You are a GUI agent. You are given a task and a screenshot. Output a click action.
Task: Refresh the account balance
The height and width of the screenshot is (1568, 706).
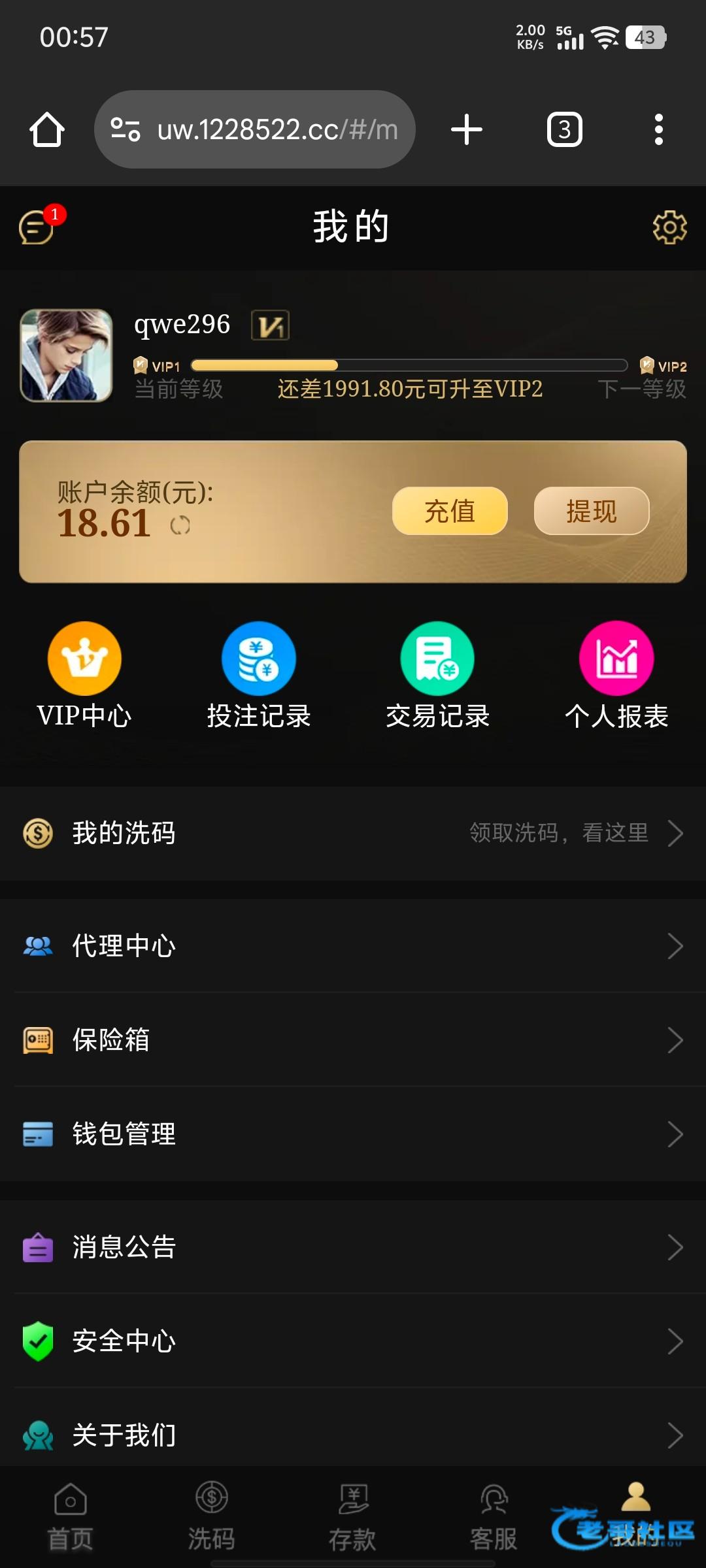(x=180, y=525)
